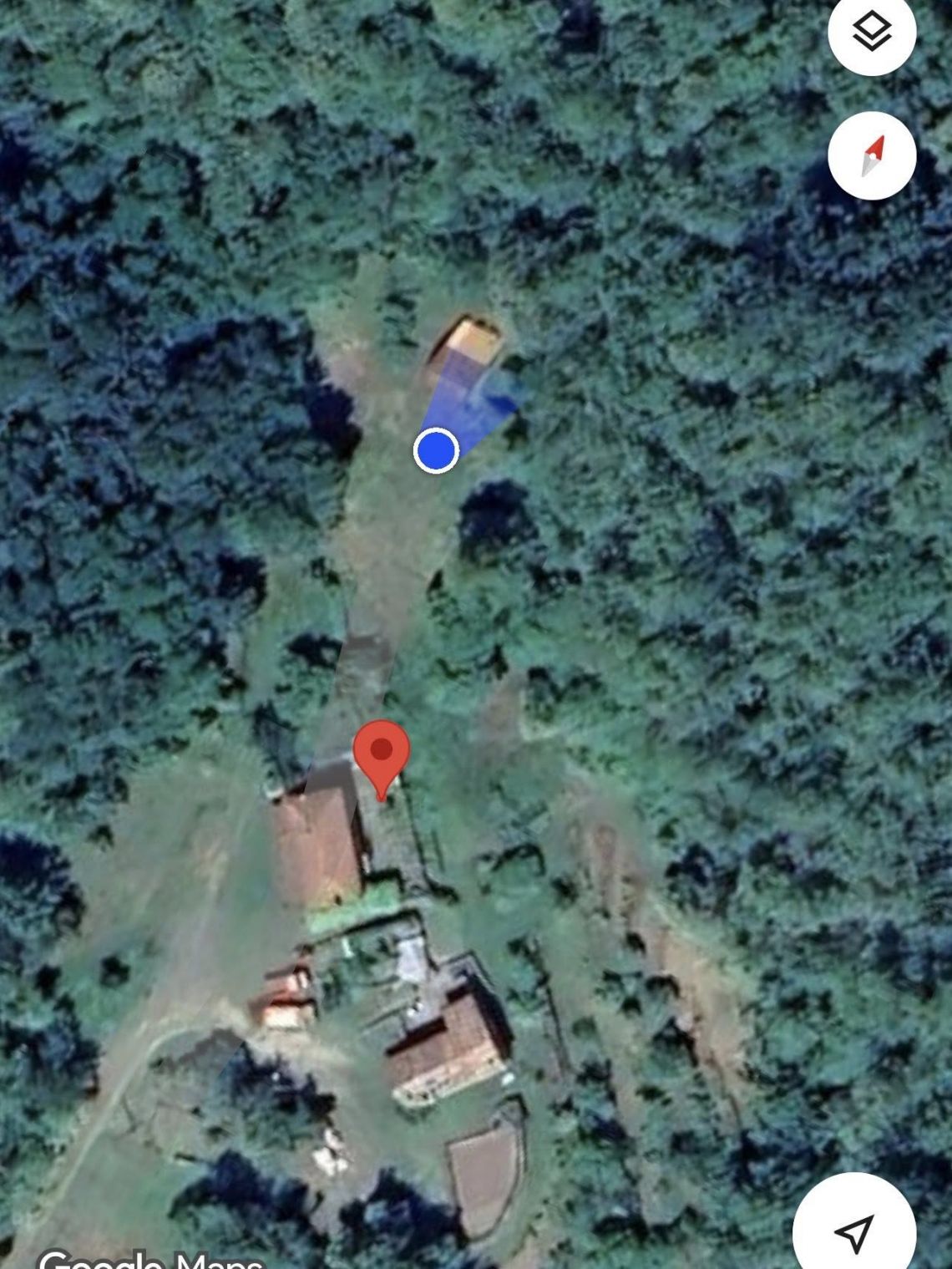
Task: Tap the compass to reset north
Action: pyautogui.click(x=872, y=155)
